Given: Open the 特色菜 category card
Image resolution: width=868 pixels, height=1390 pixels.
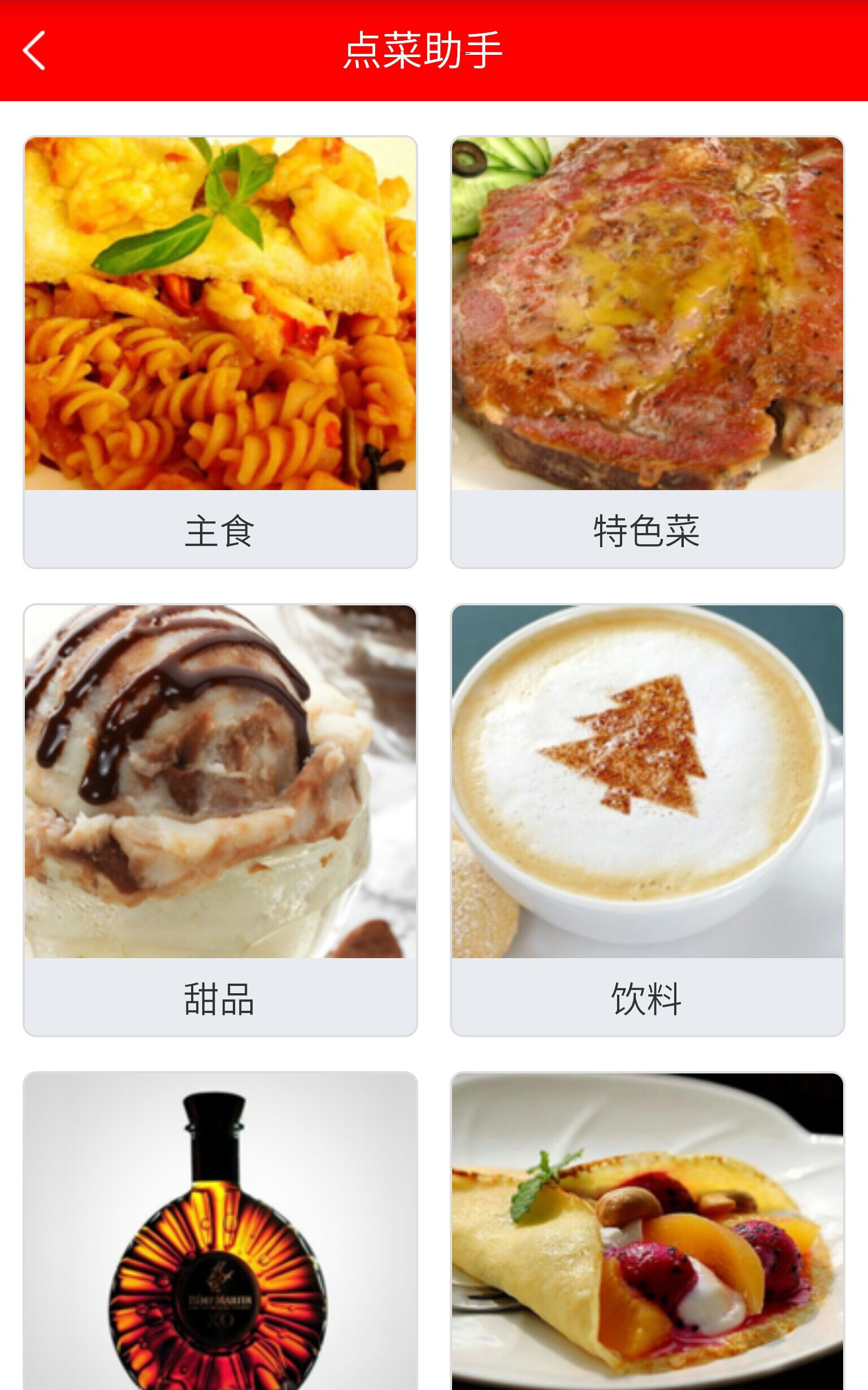Looking at the screenshot, I should tap(648, 352).
